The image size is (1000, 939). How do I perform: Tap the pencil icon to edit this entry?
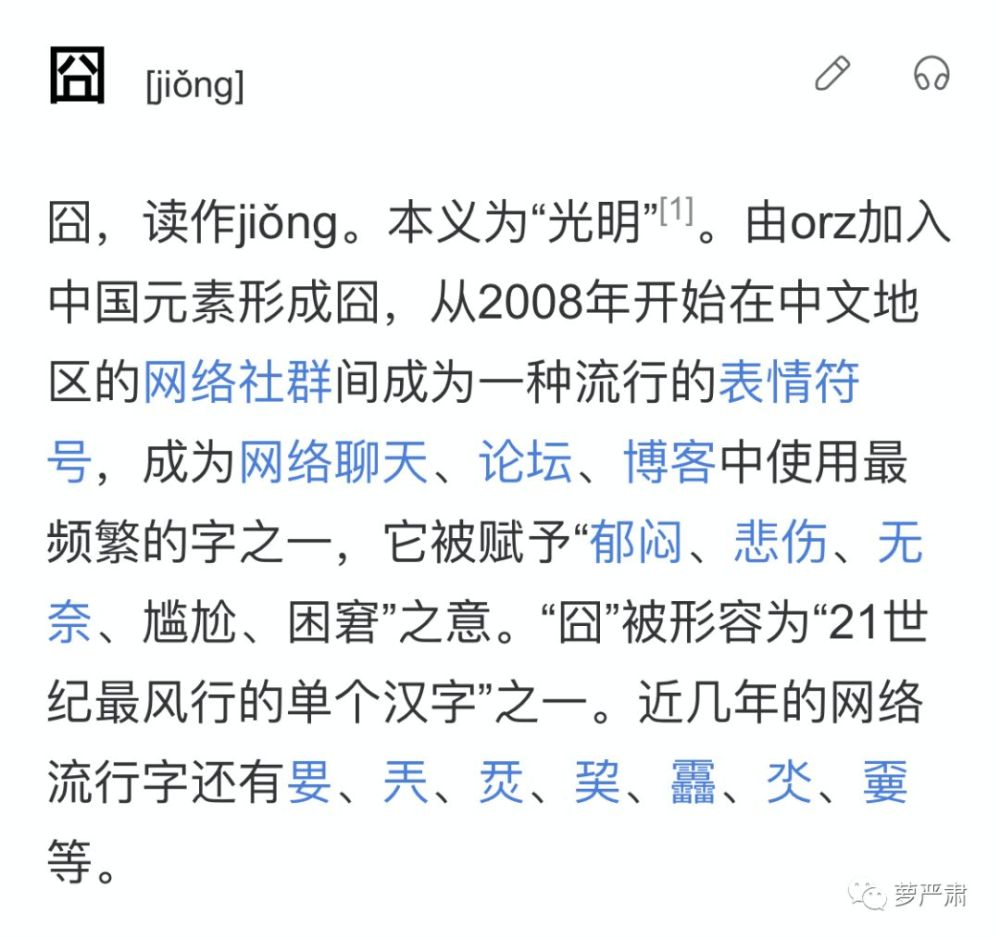coord(832,74)
